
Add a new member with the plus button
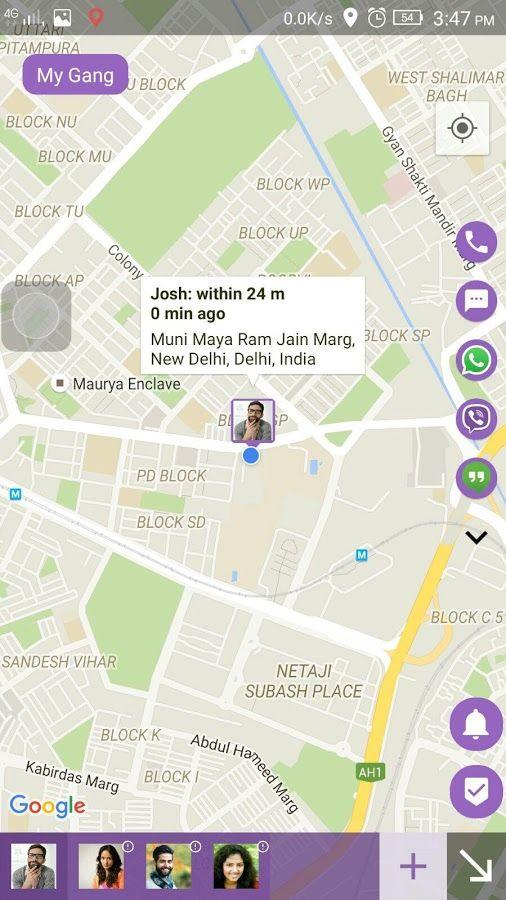tap(413, 866)
